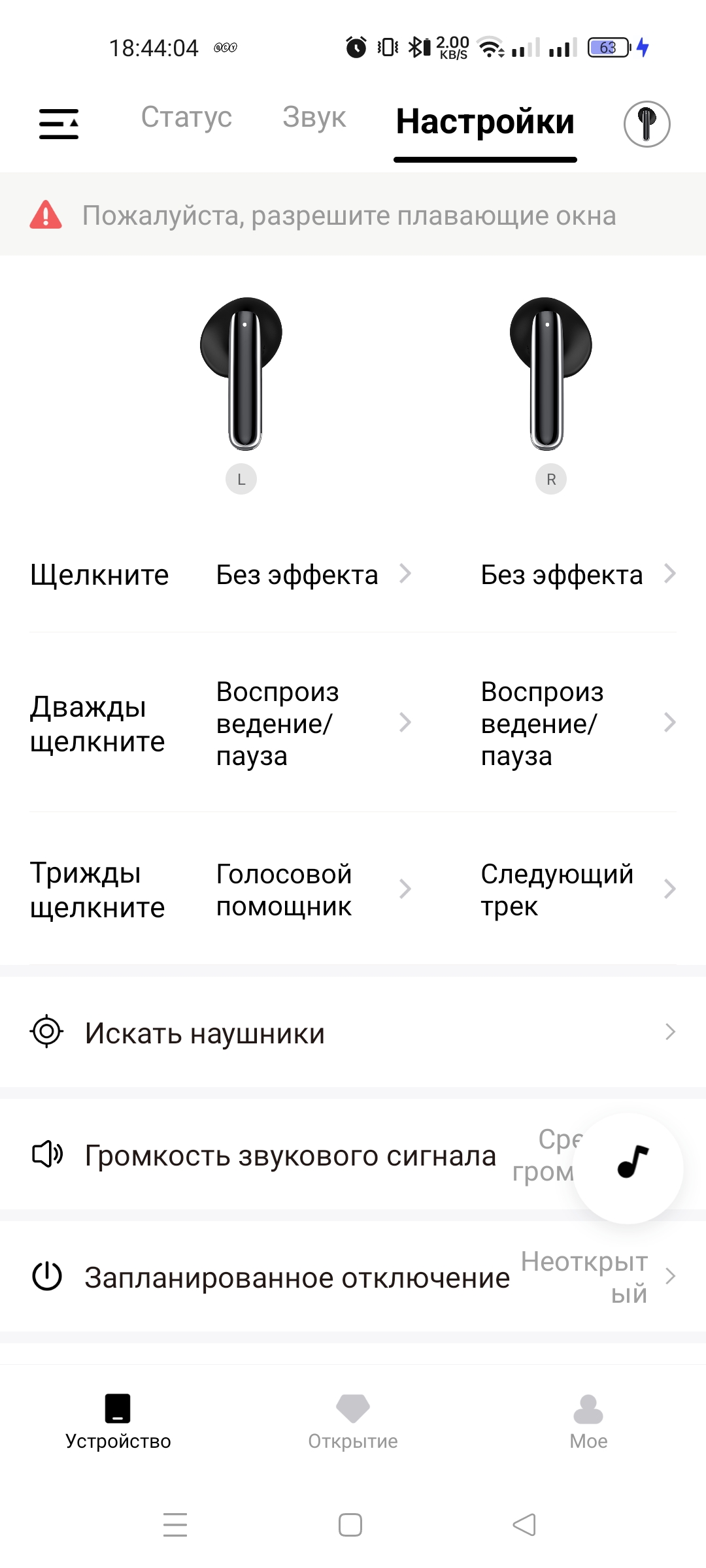The height and width of the screenshot is (1568, 706).
Task: Change single-tap action for right earbud
Action: coord(578,575)
